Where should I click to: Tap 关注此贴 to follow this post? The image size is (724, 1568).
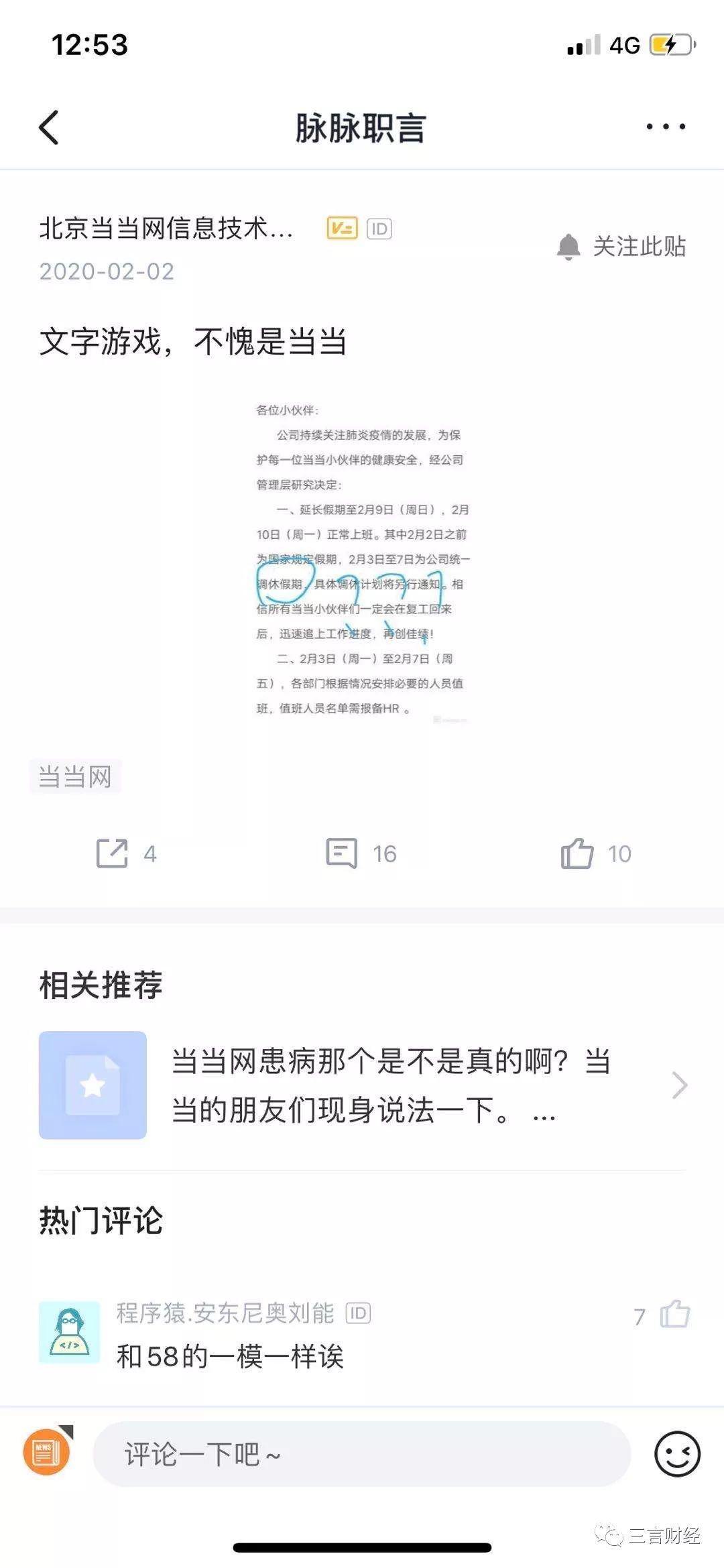(x=621, y=247)
